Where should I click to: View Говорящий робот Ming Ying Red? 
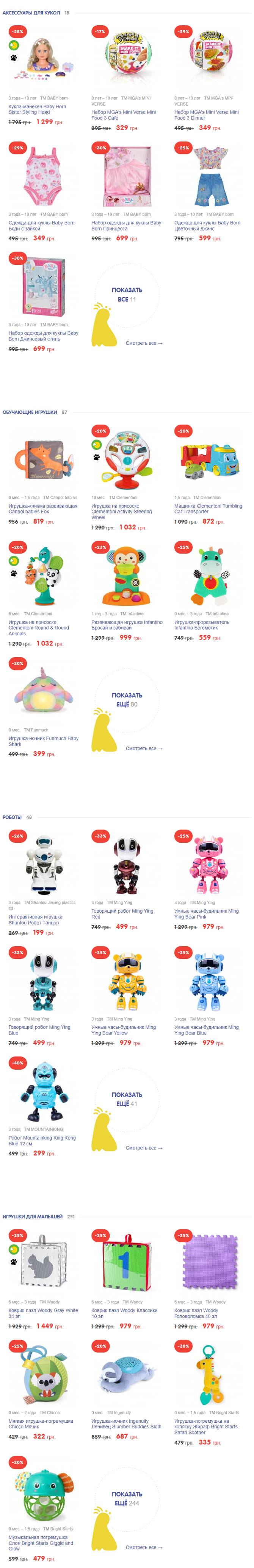(x=122, y=913)
